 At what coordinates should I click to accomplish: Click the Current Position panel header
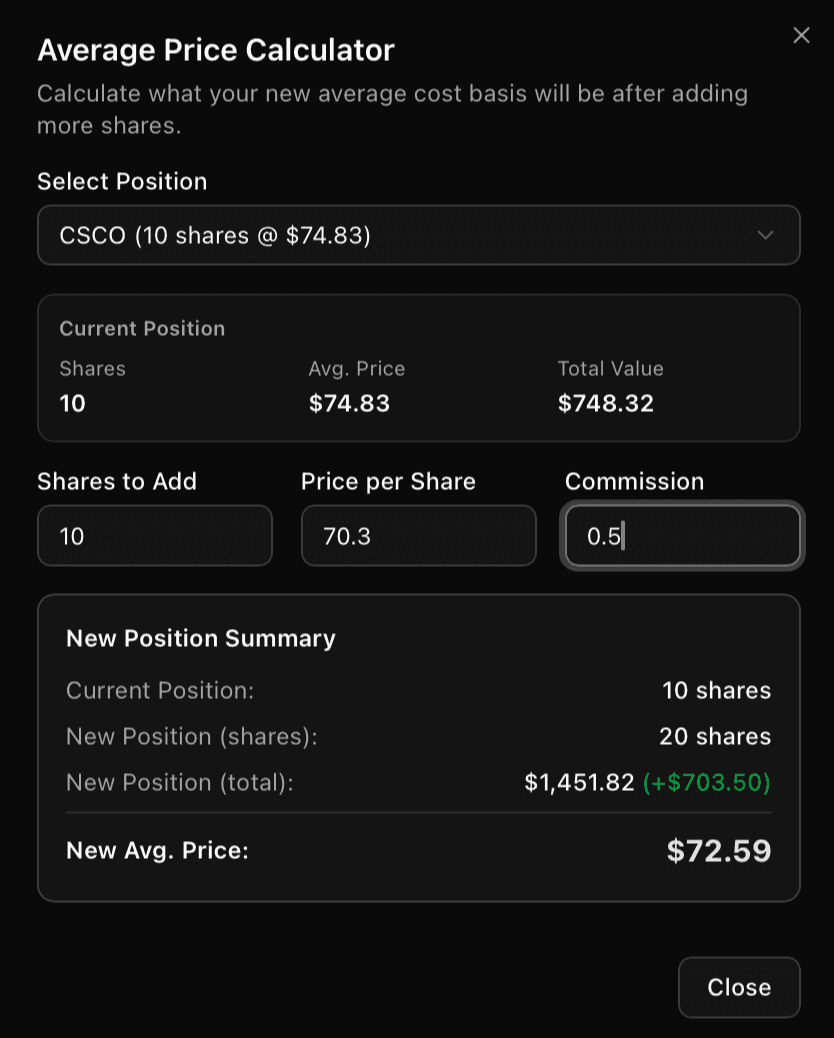coord(142,328)
